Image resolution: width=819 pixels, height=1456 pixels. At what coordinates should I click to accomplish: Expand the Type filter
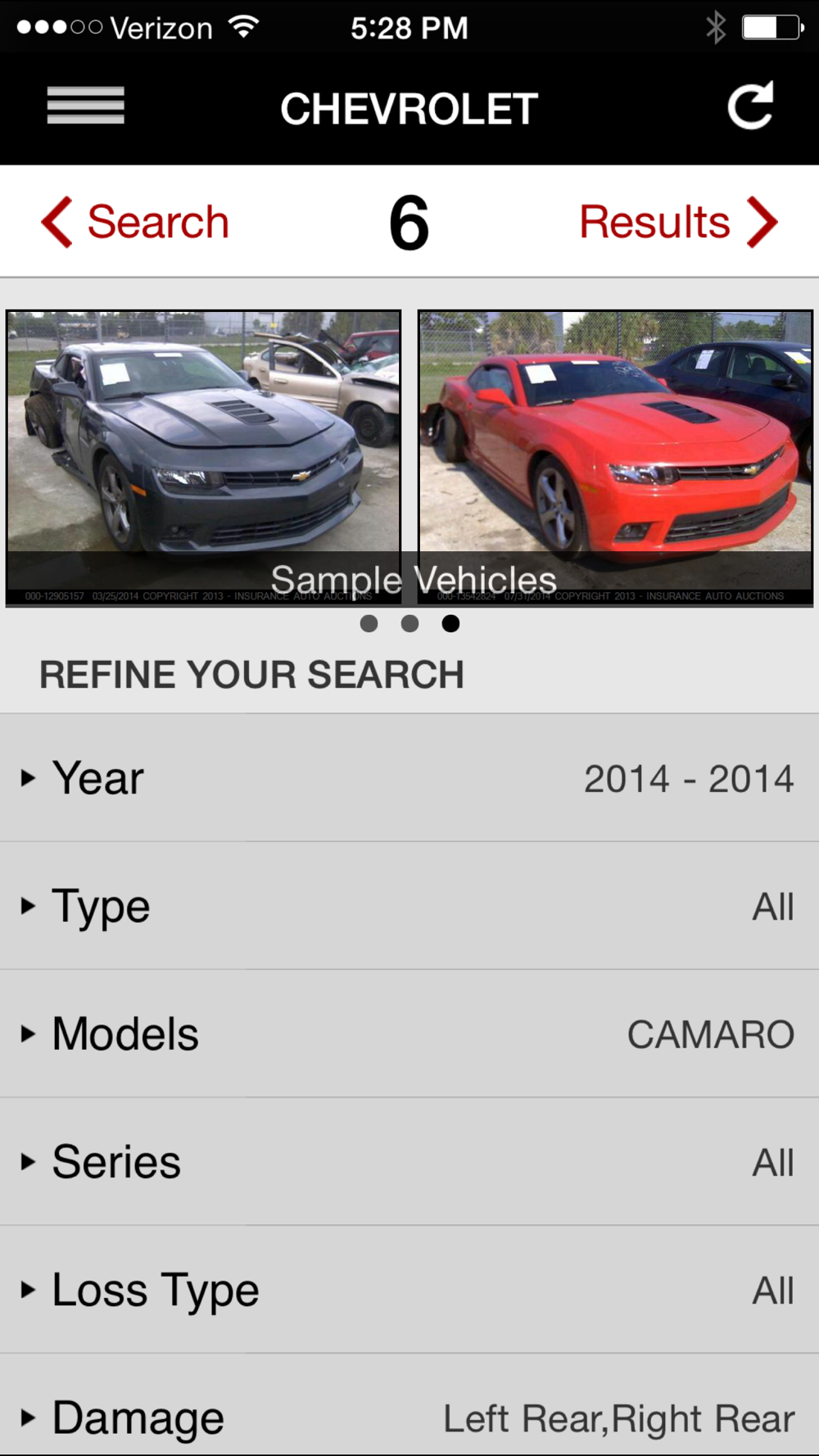[x=409, y=907]
